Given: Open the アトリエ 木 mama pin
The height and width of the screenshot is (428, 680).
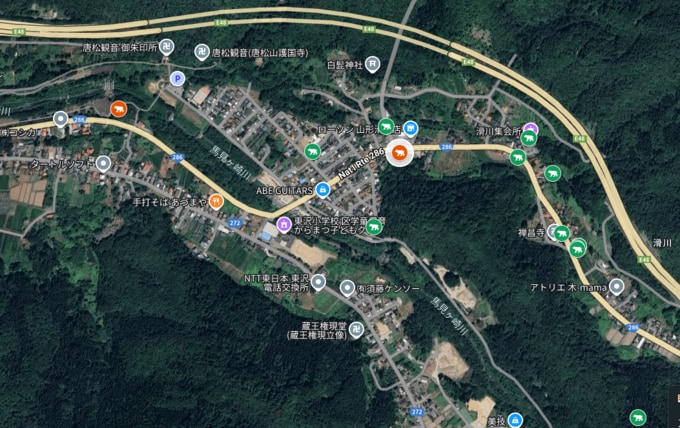Looking at the screenshot, I should [x=617, y=286].
